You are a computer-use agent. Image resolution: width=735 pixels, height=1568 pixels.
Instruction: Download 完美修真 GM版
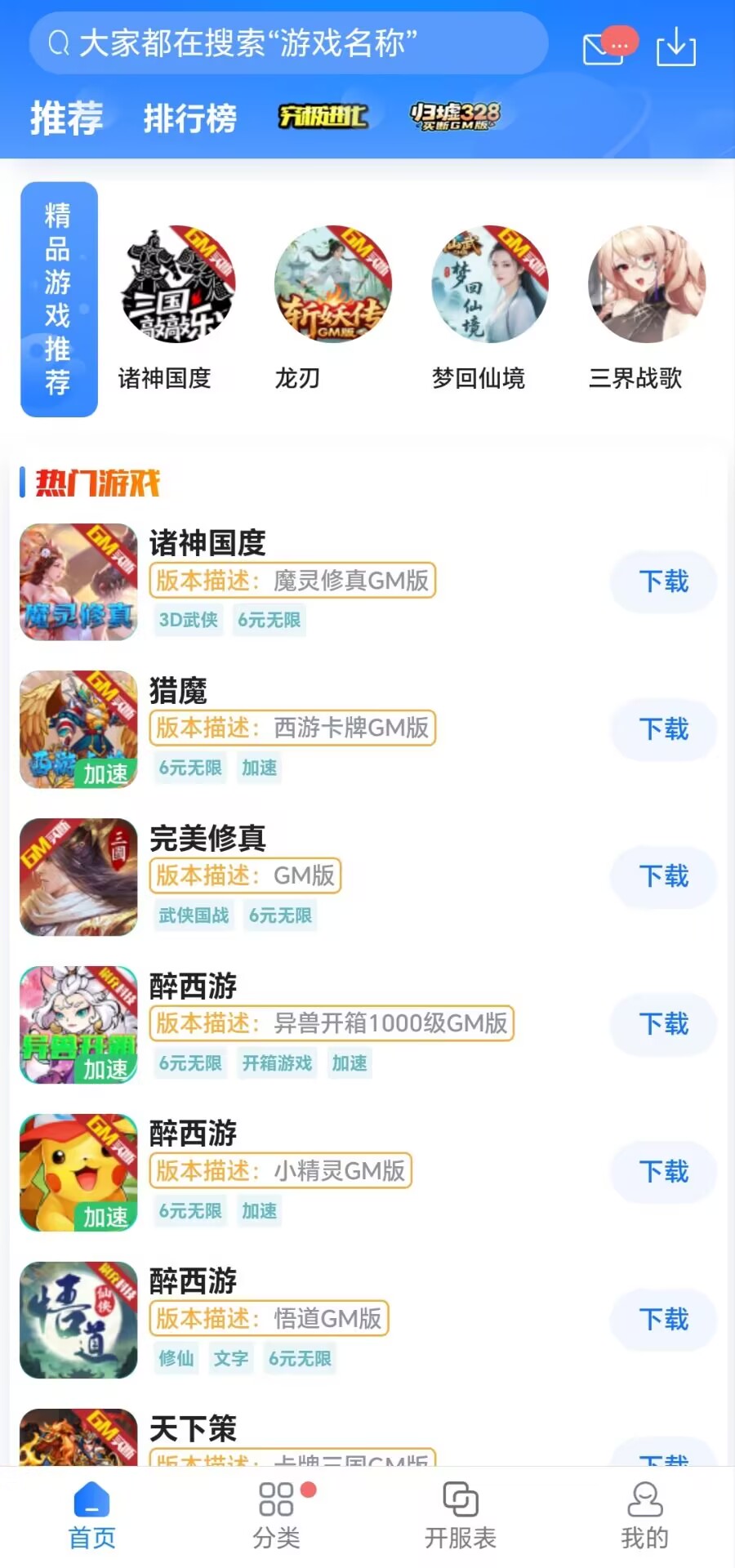(x=663, y=877)
